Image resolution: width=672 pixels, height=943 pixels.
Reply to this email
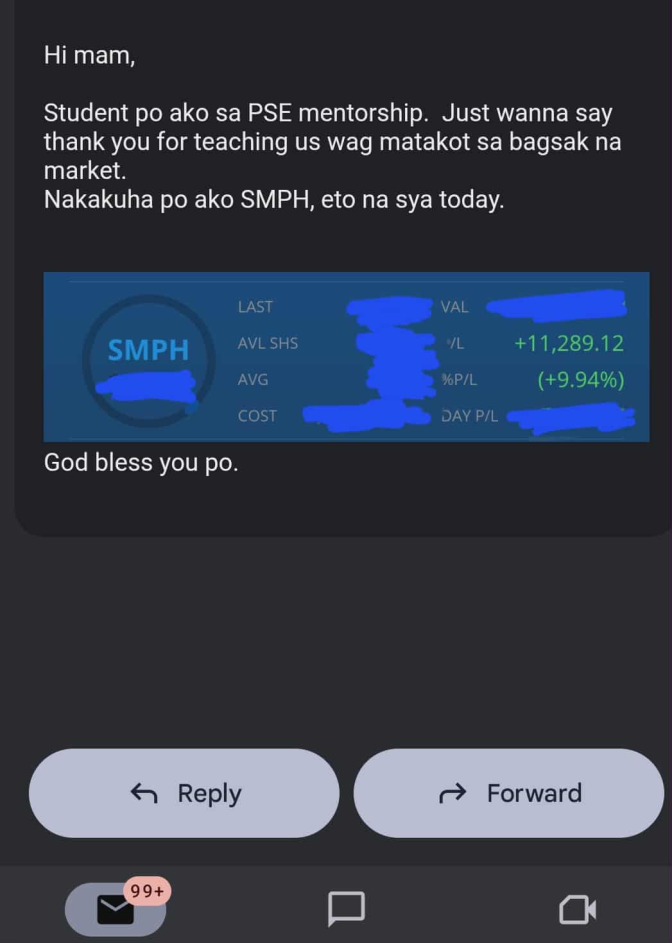[x=184, y=793]
